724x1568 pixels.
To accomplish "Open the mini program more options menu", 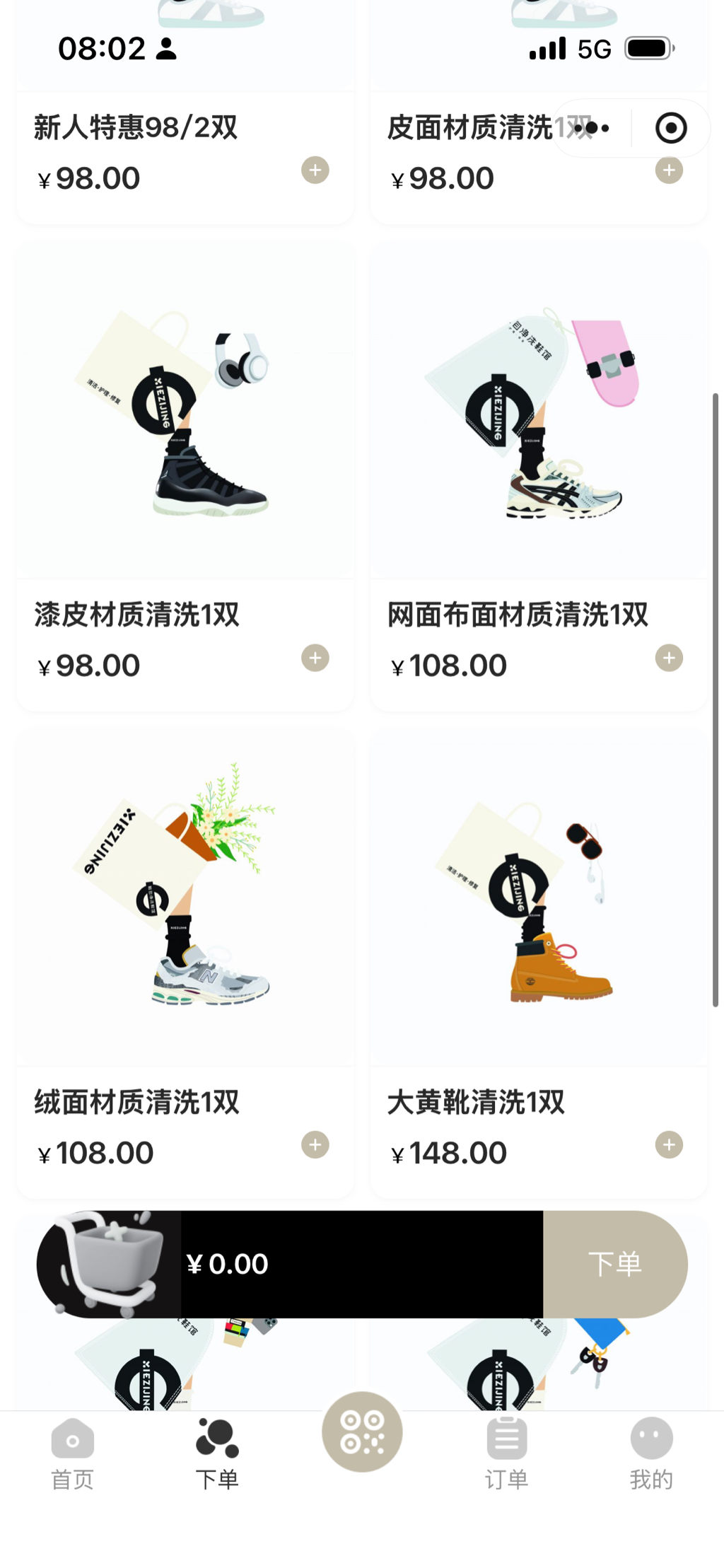I will coord(592,129).
